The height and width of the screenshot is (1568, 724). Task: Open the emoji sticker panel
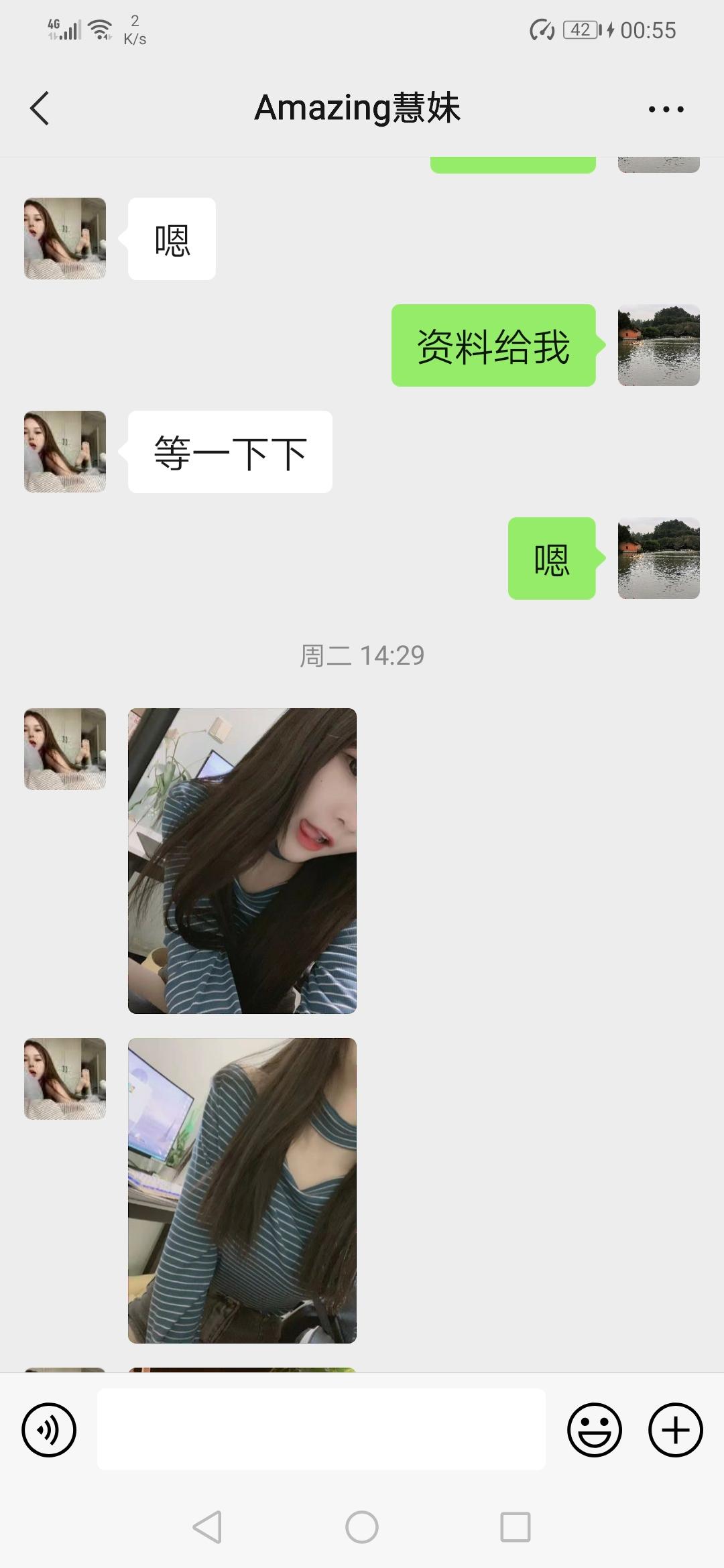click(x=594, y=1429)
